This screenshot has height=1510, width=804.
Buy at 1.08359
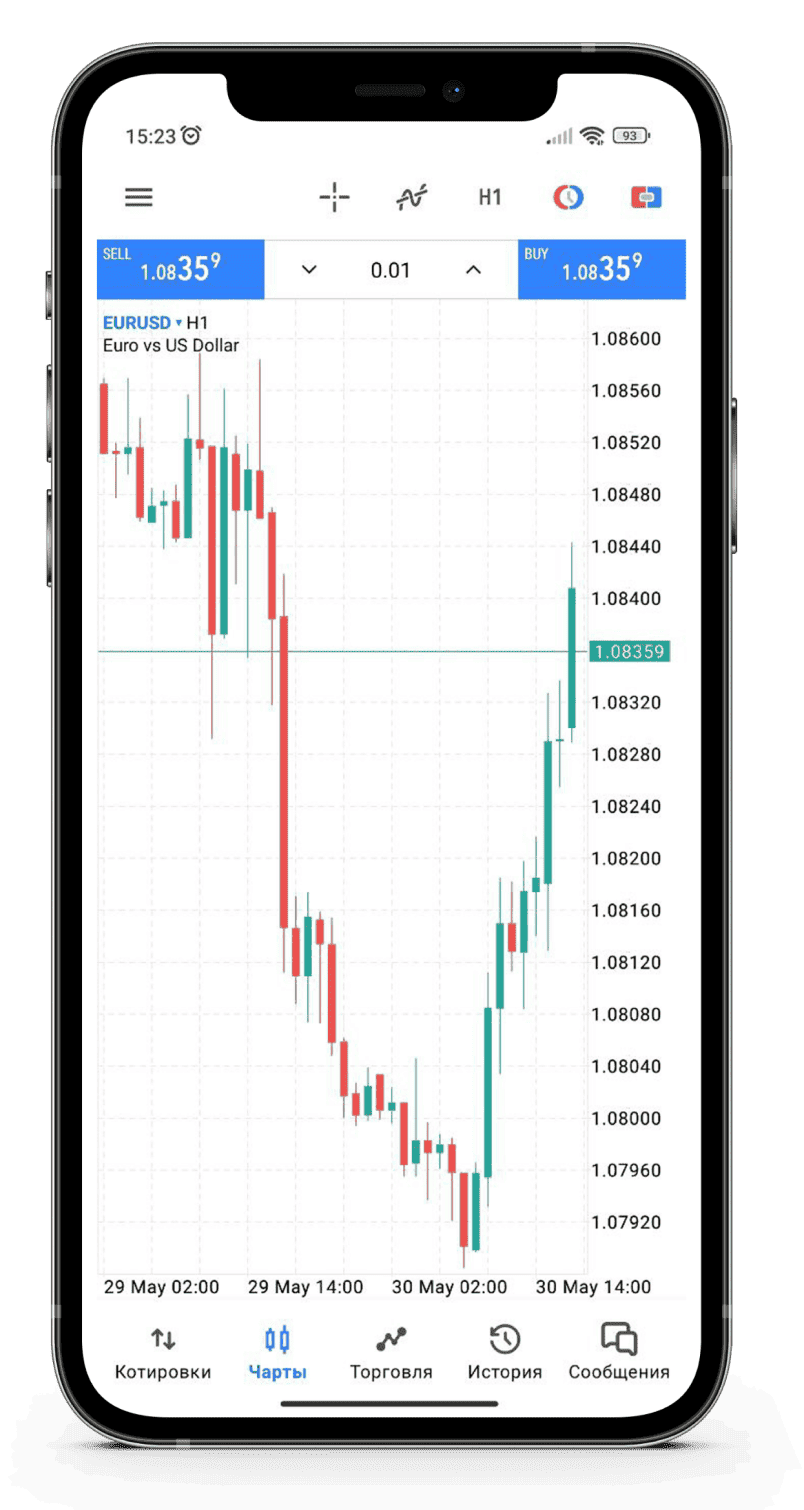tap(601, 269)
